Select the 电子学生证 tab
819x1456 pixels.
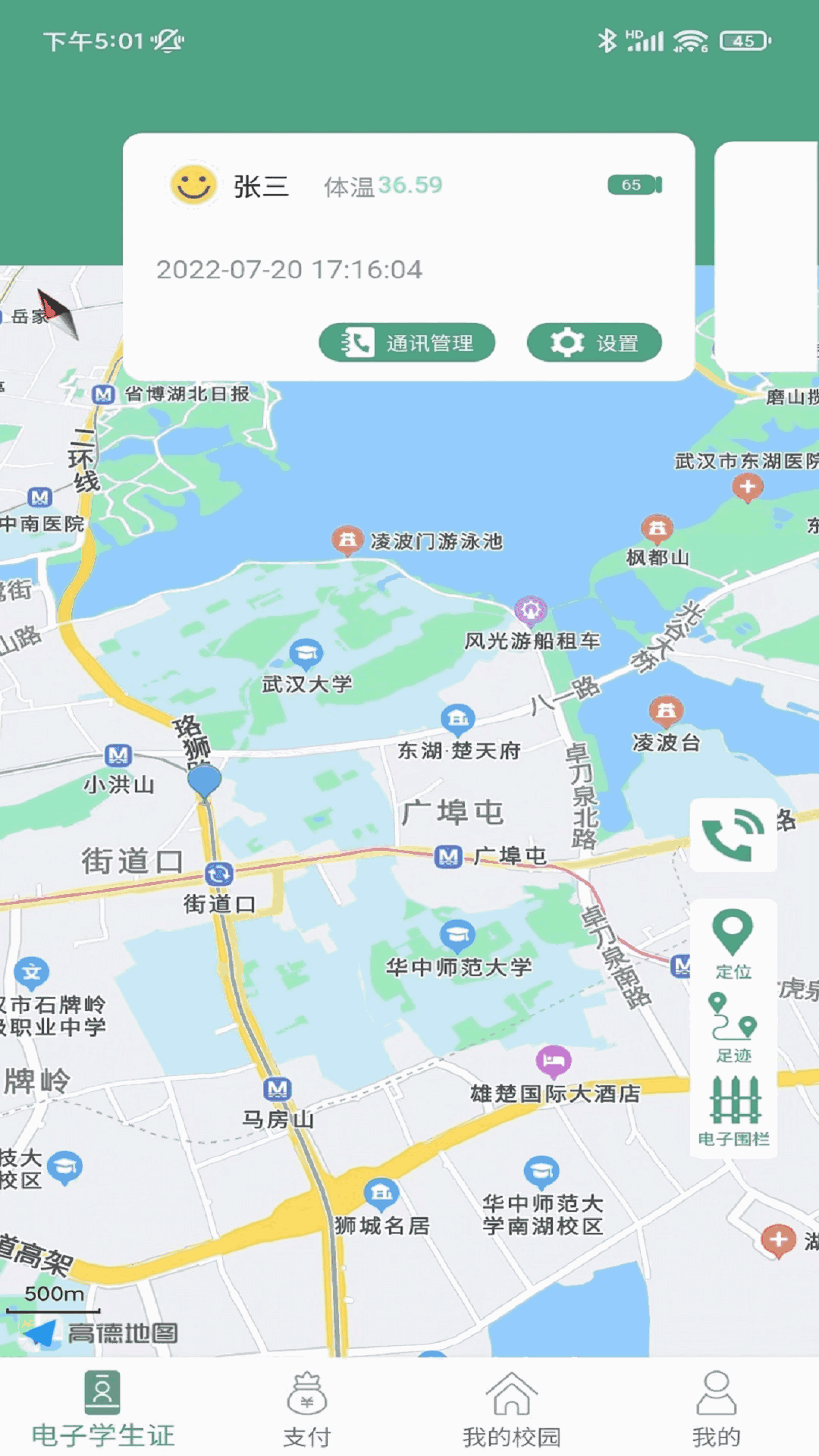[102, 1410]
